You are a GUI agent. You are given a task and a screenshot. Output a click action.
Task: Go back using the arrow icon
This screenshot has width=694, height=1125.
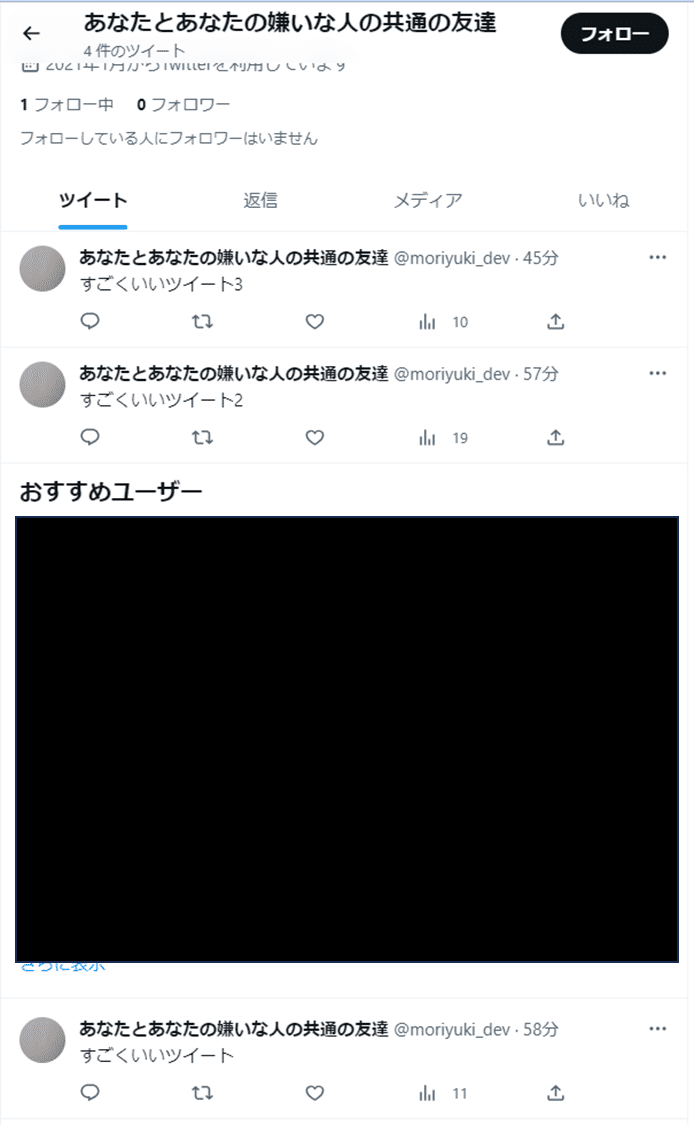(x=31, y=33)
